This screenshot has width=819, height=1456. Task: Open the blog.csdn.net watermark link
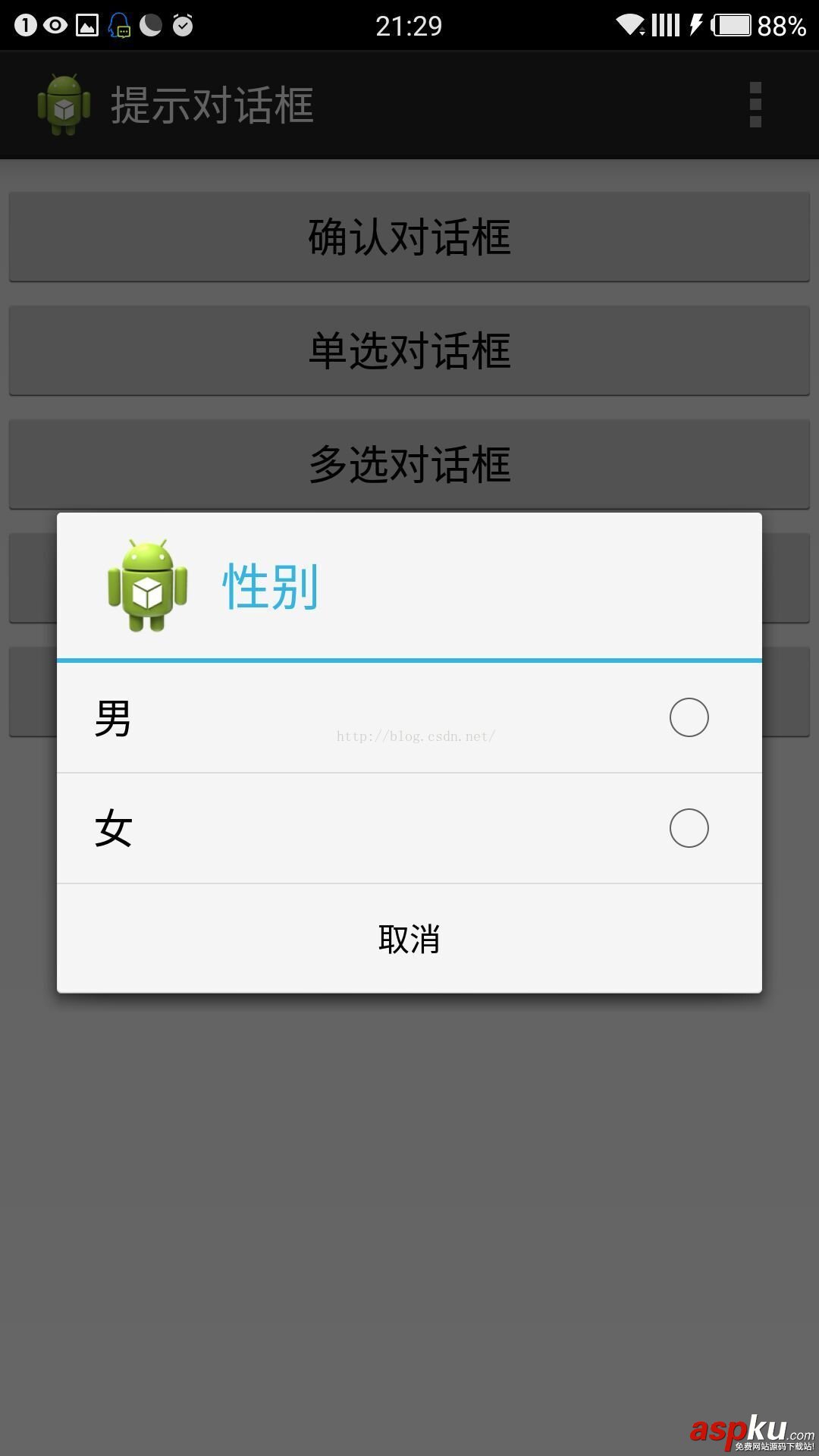click(x=415, y=735)
